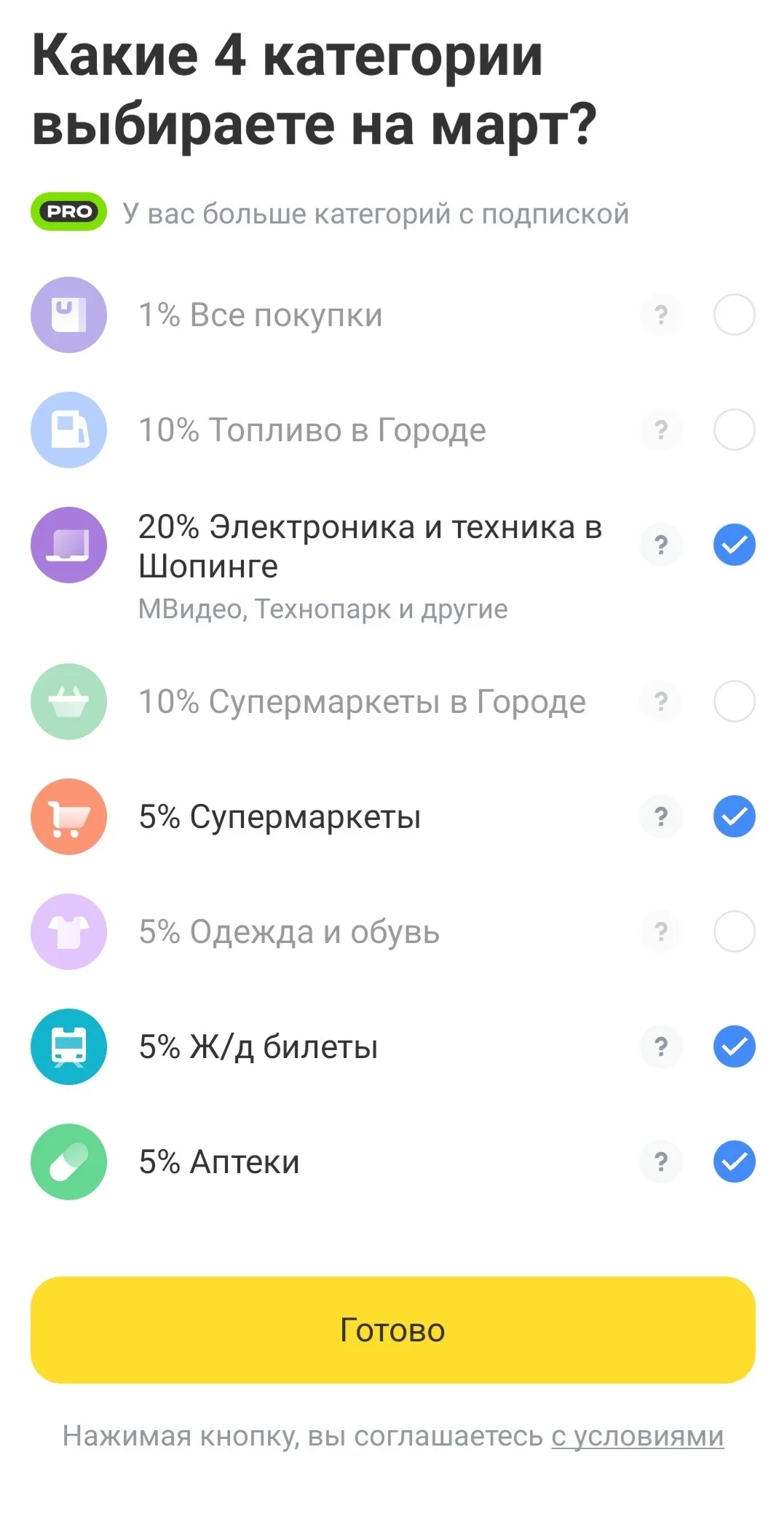Confirm selection with the Готово button

tap(392, 1330)
